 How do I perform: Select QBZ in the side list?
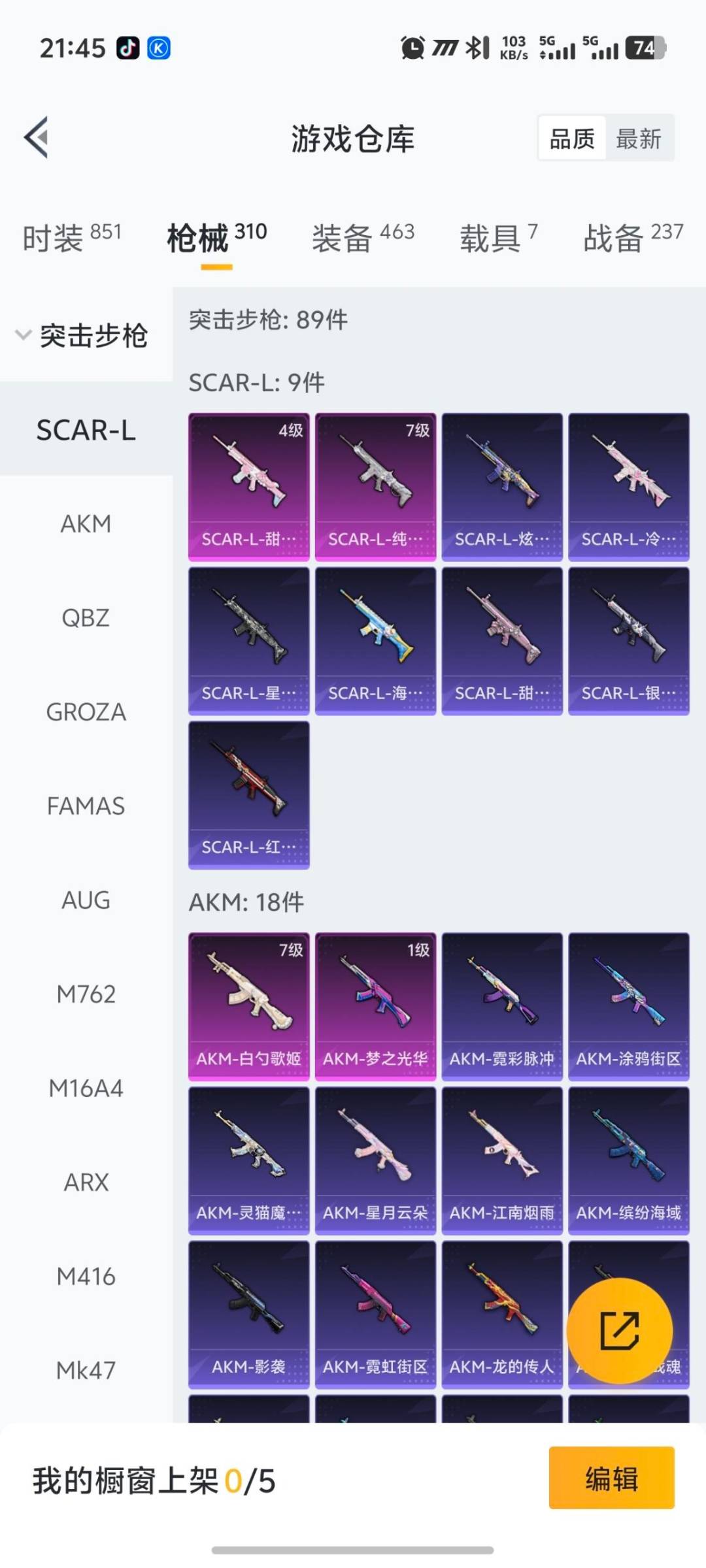pos(86,618)
